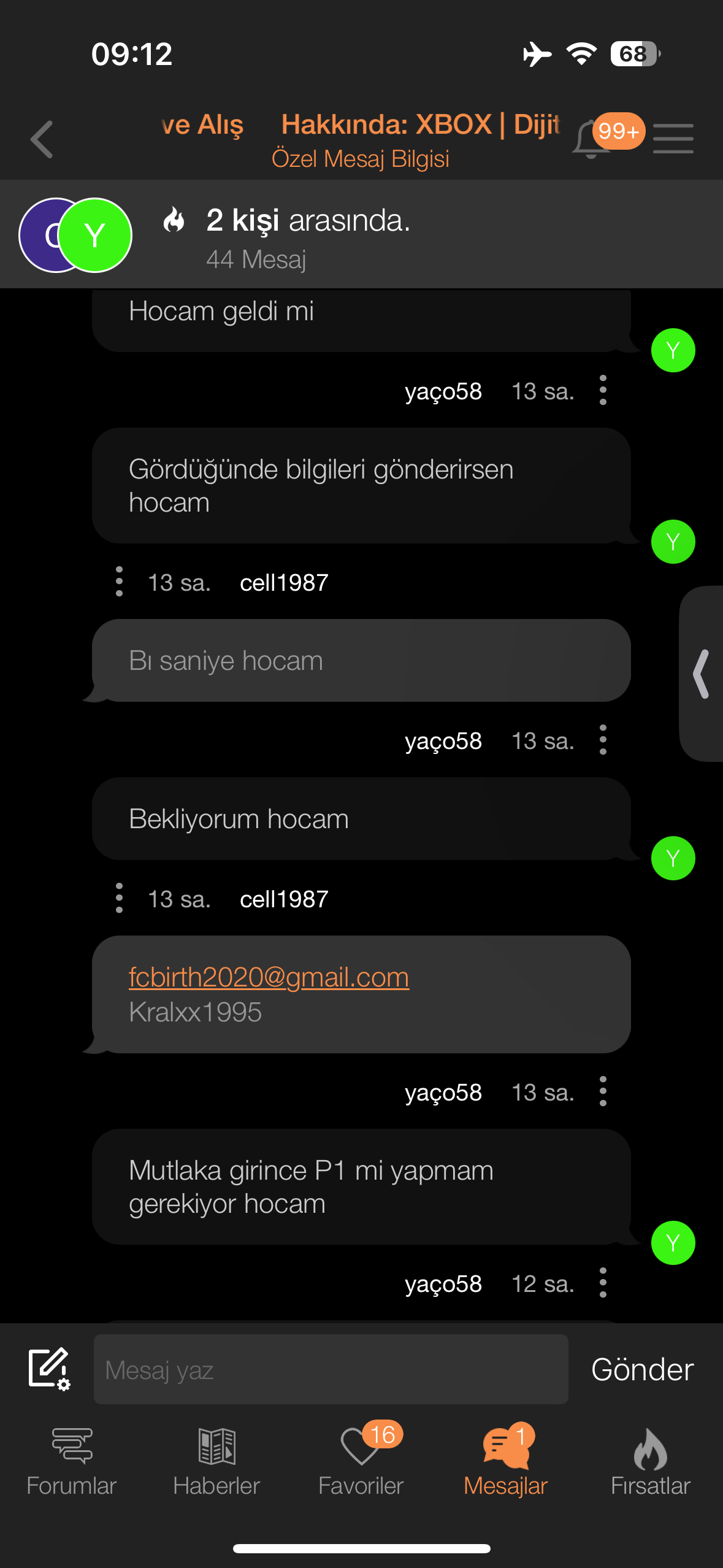Go back using the header arrow
Viewport: 723px width, 1568px height.
pyautogui.click(x=42, y=139)
